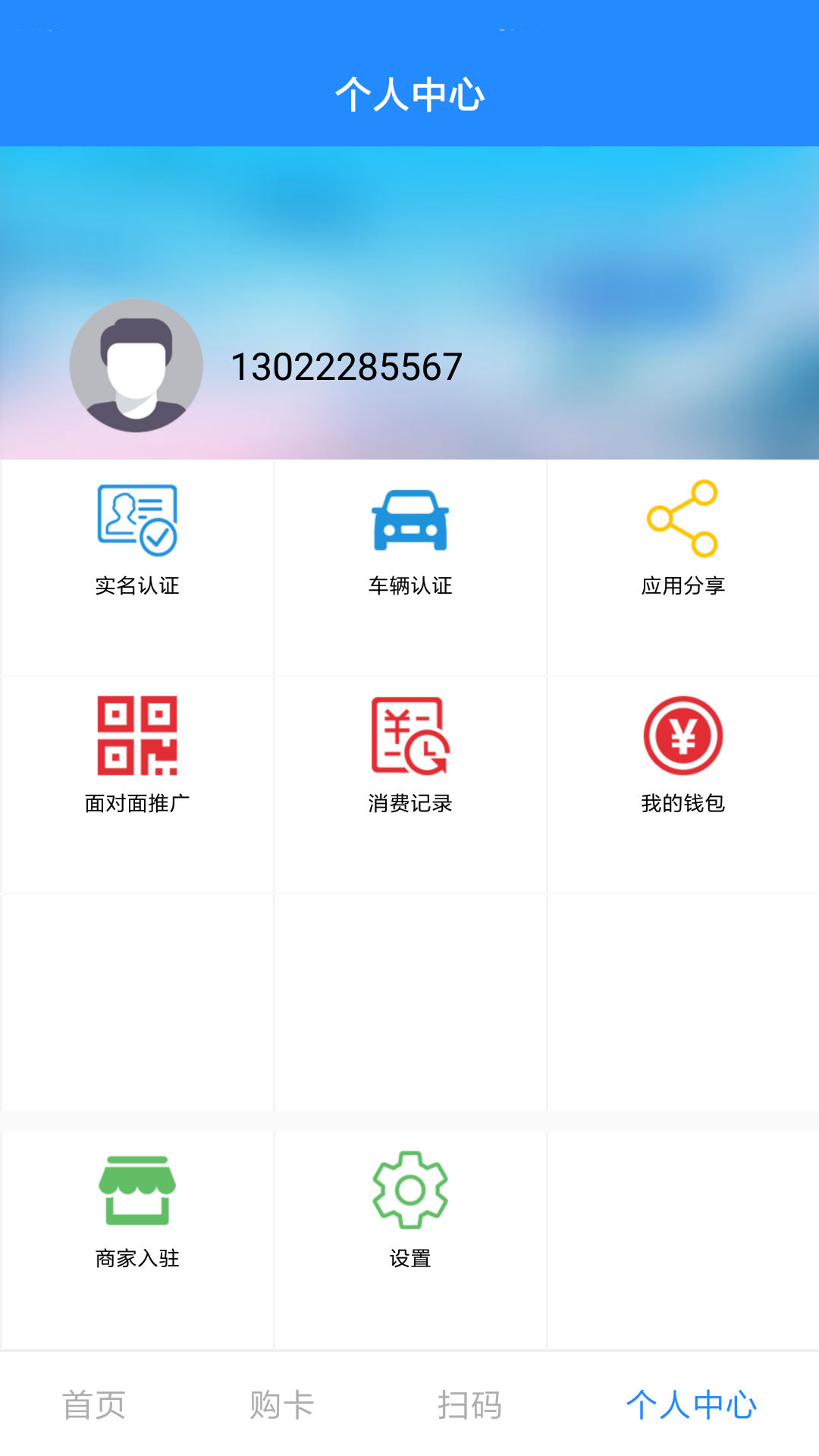Tap the car icon above 车辆认证

click(409, 519)
